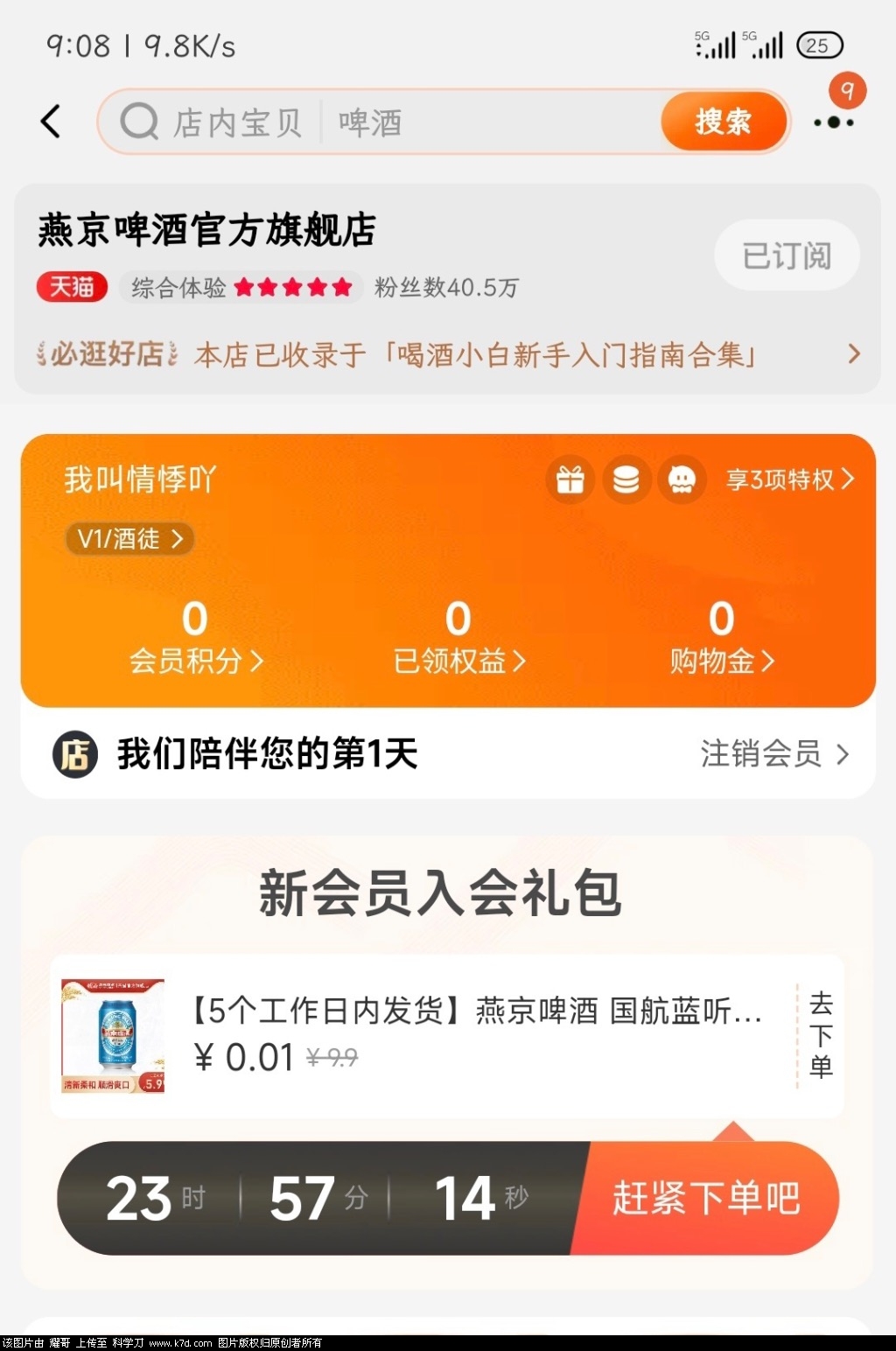
Task: Tap the 赶紧下单吧 order button
Action: pos(705,1198)
